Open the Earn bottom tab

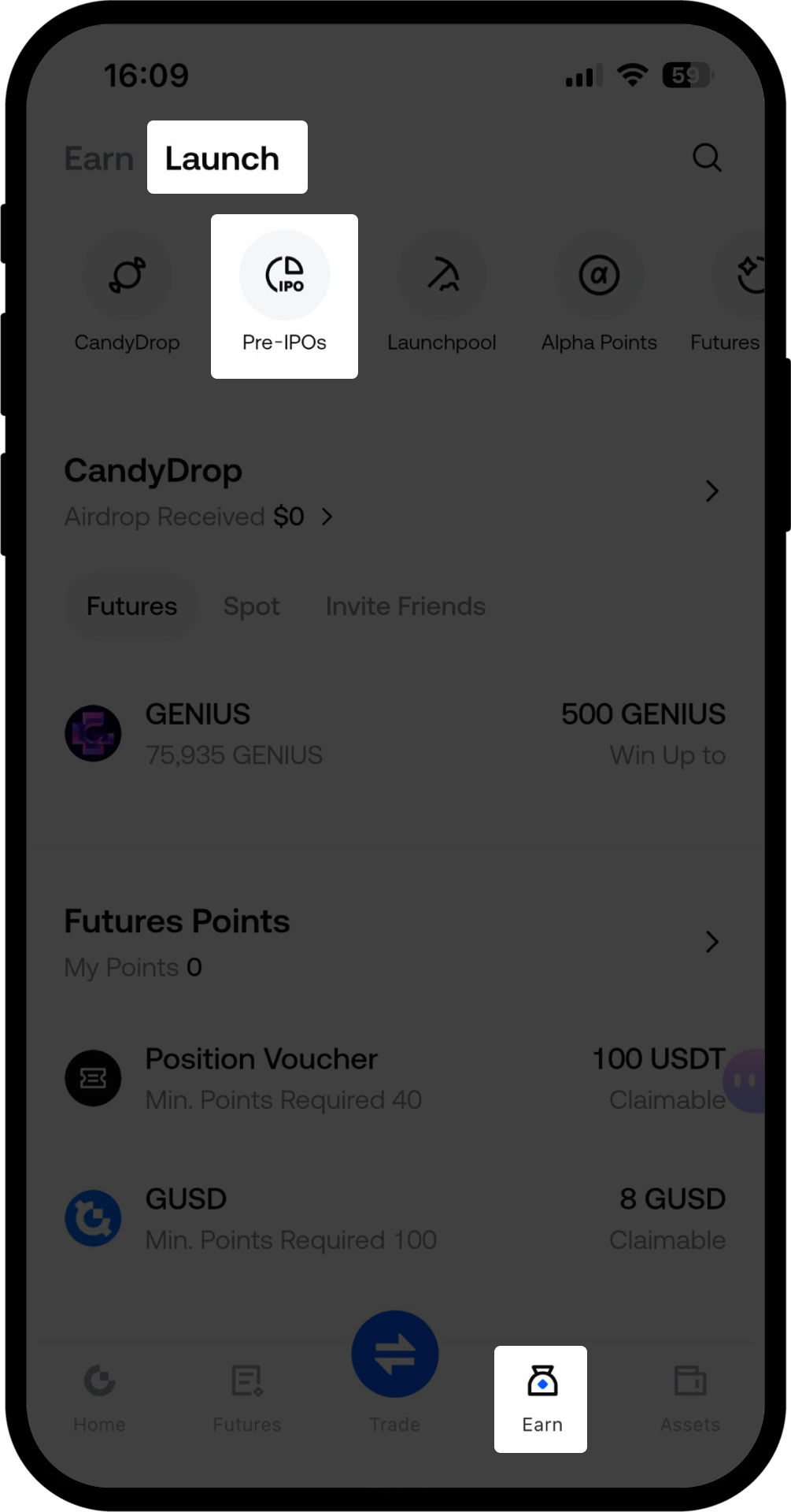pyautogui.click(x=542, y=1398)
